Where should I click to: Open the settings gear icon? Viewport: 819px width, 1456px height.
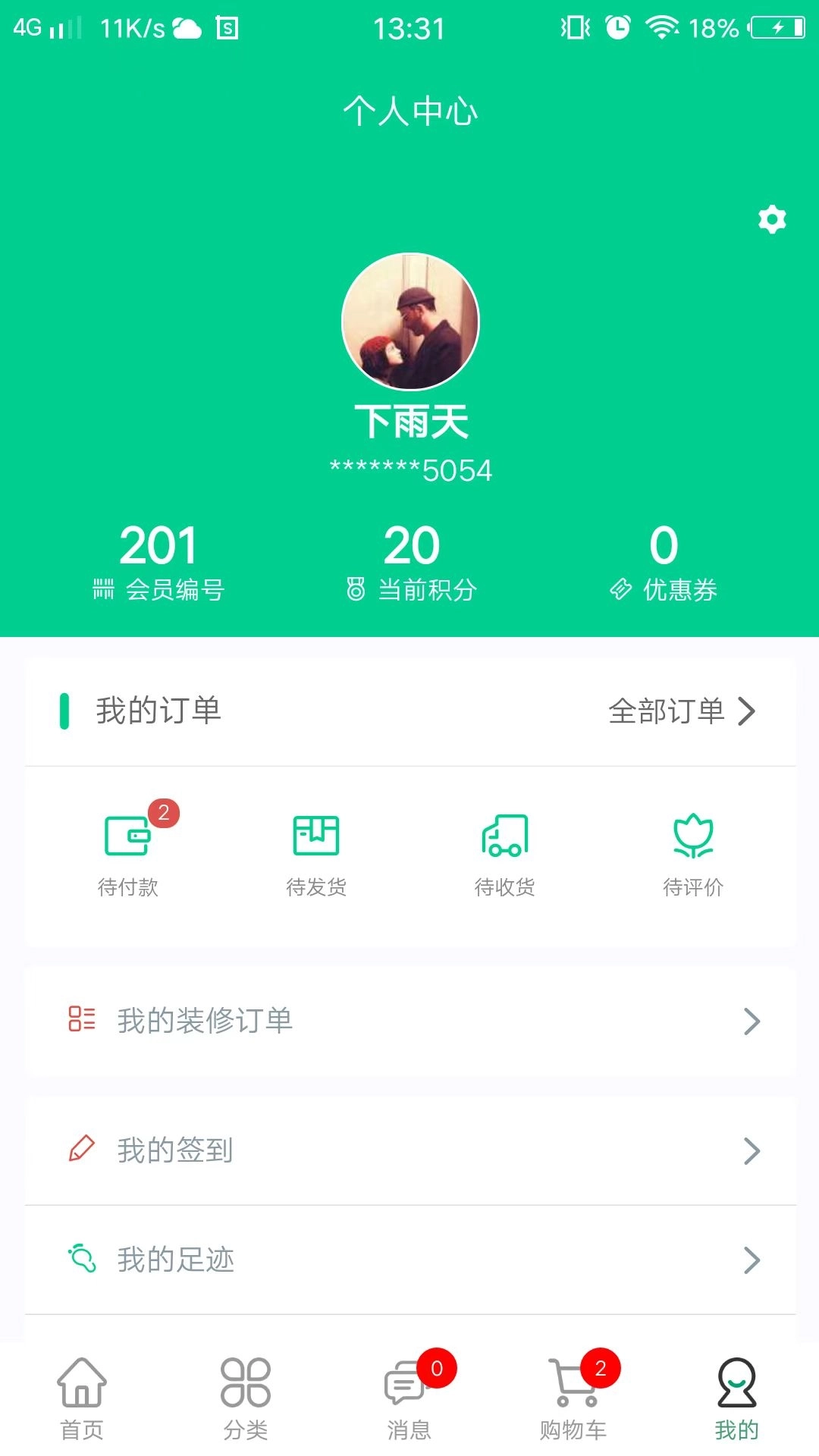pyautogui.click(x=771, y=220)
